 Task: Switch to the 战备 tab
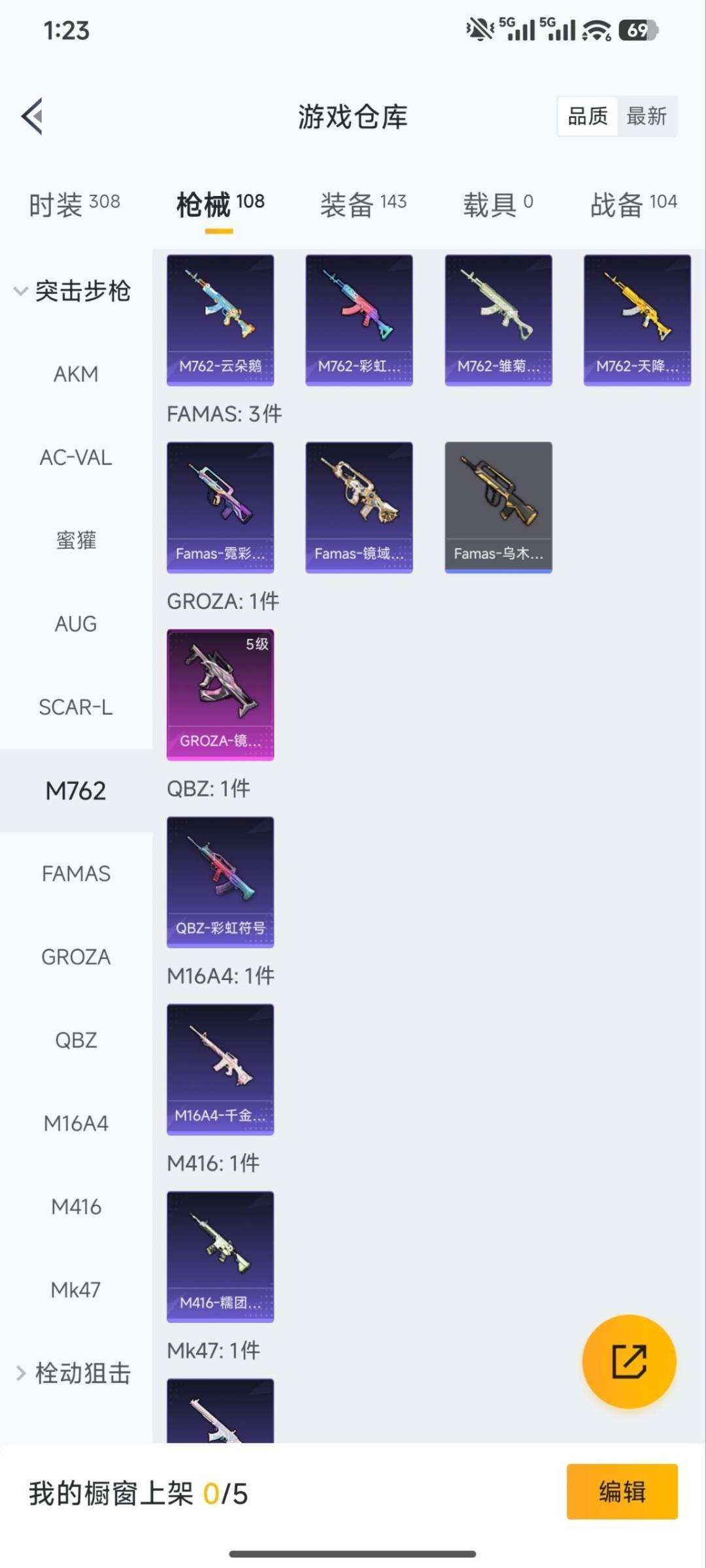click(x=633, y=204)
